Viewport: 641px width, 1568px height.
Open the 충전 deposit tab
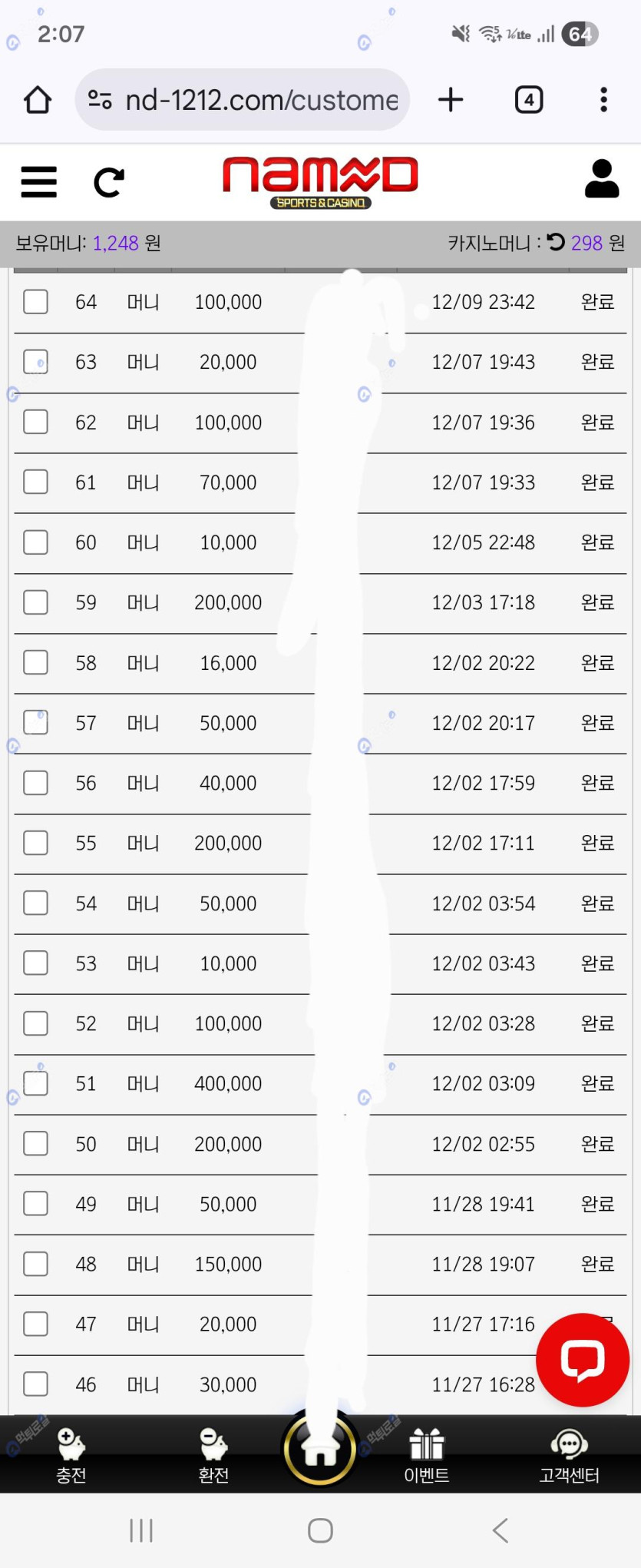pos(71,1455)
